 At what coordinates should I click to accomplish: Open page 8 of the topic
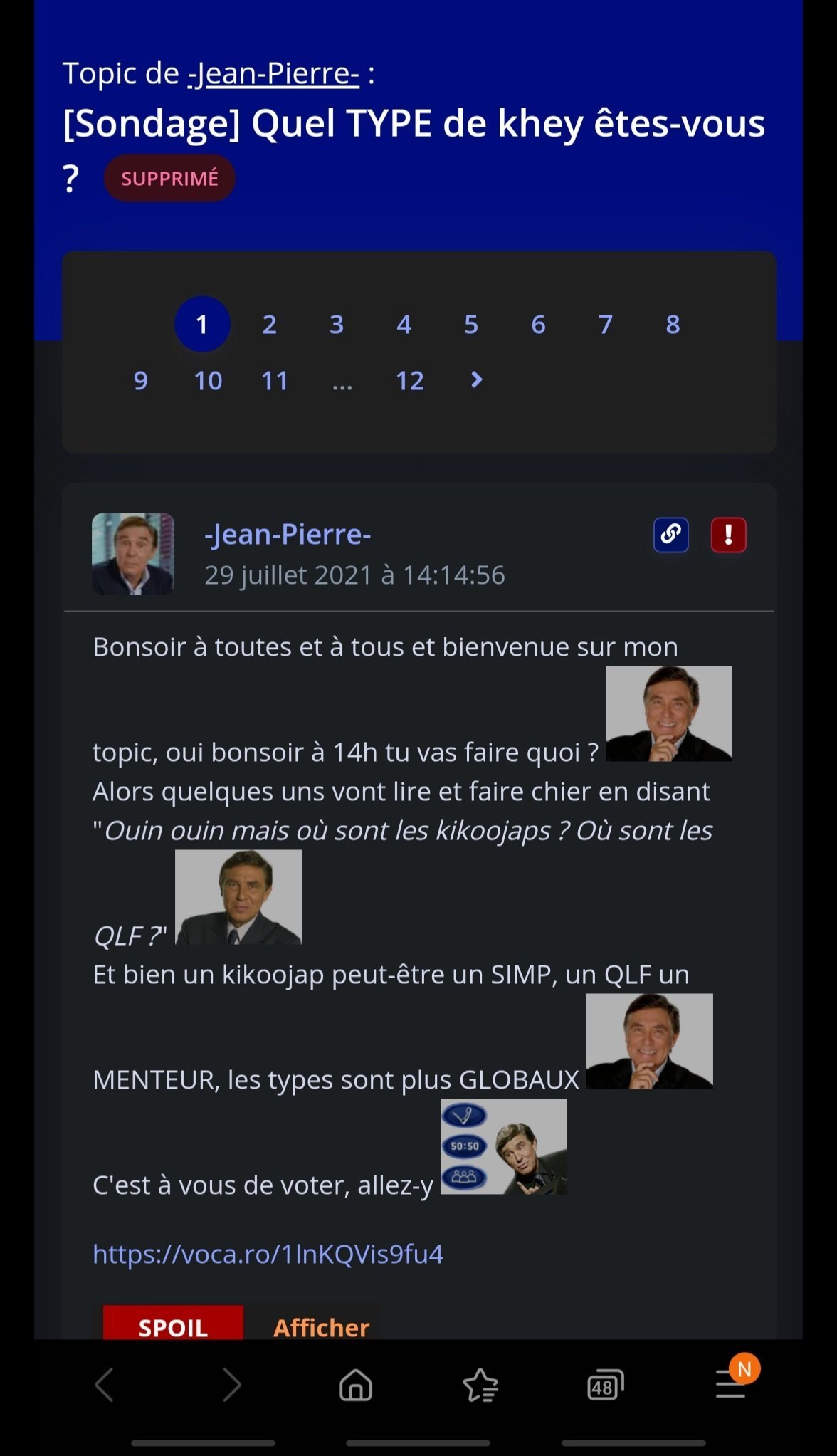point(673,325)
